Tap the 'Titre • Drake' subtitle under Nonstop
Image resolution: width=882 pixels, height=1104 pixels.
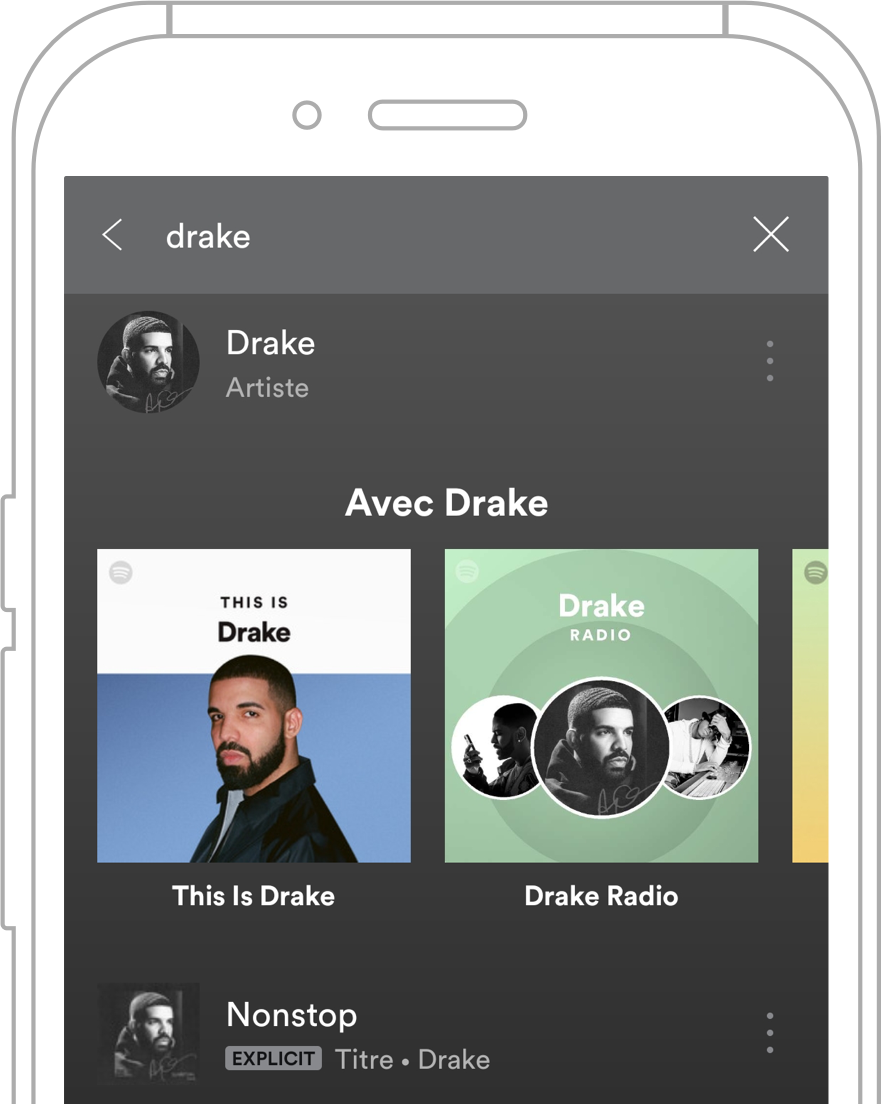pyautogui.click(x=411, y=1059)
